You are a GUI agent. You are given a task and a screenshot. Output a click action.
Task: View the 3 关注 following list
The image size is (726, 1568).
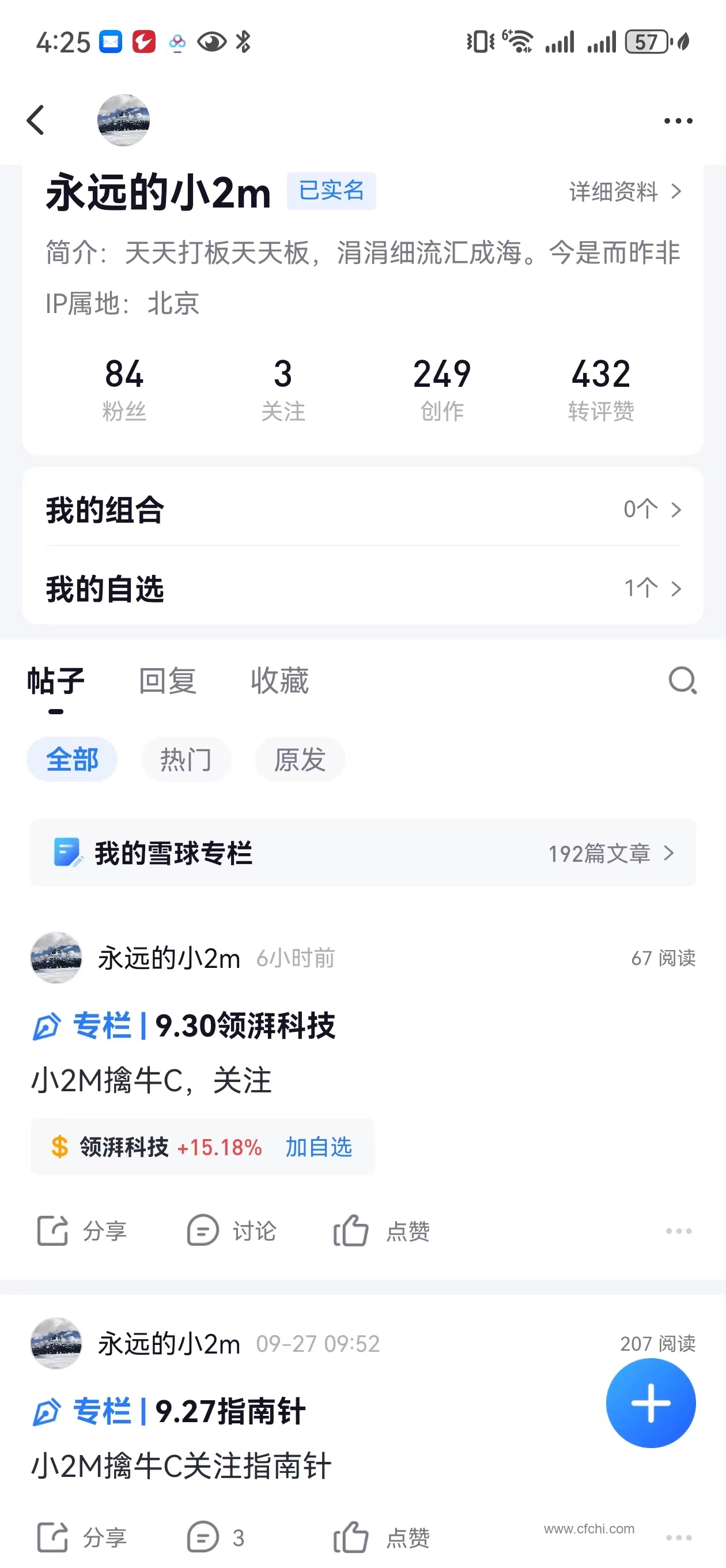click(283, 389)
